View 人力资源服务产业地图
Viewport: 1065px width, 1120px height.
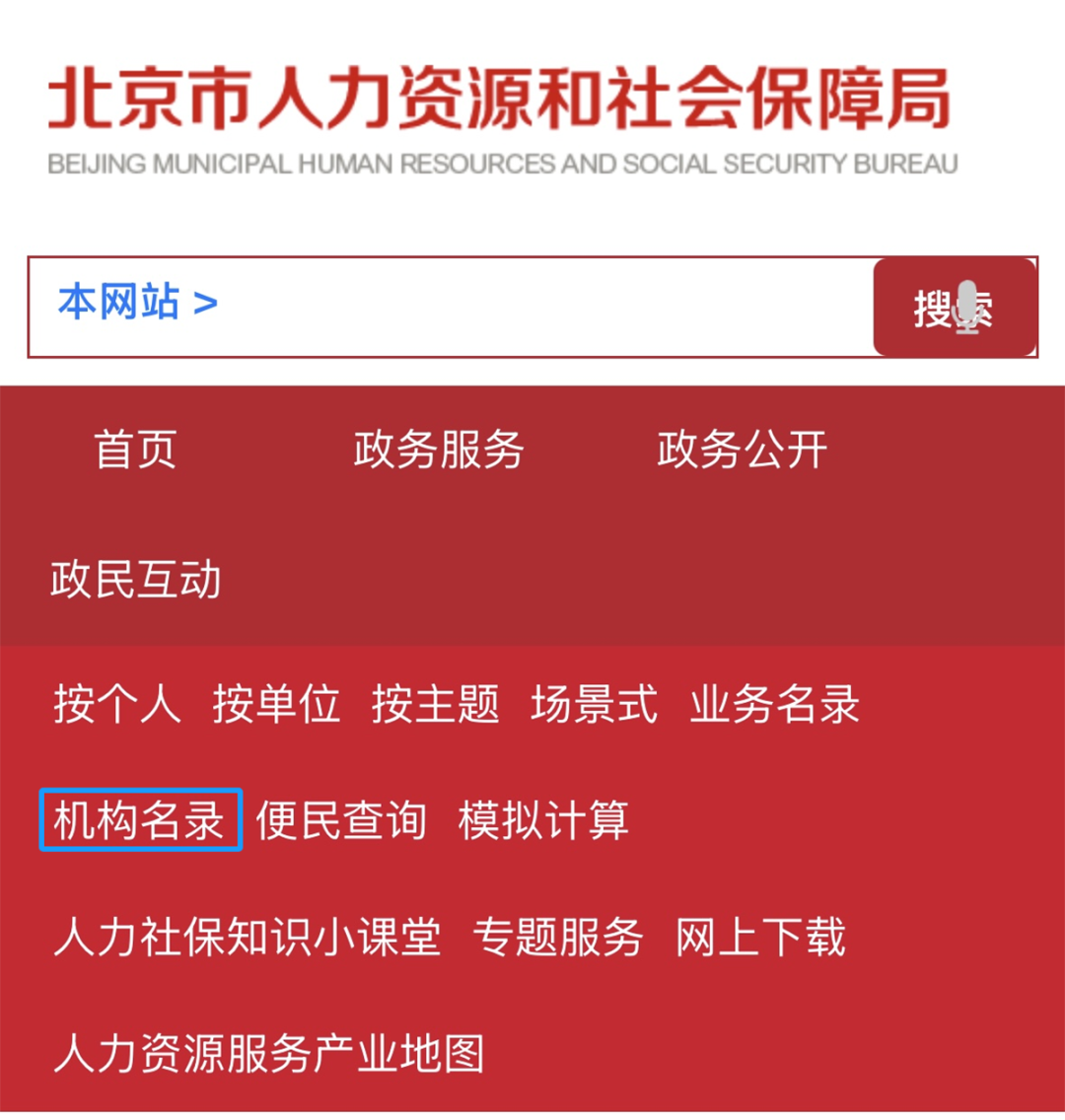click(x=269, y=1053)
